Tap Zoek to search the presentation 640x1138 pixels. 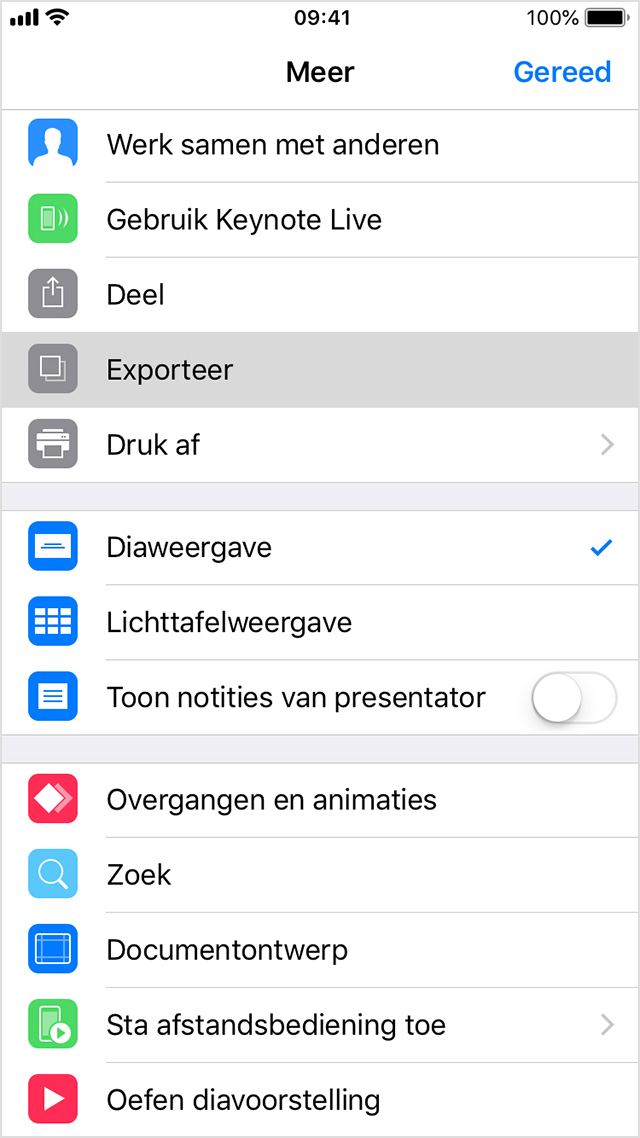(320, 875)
